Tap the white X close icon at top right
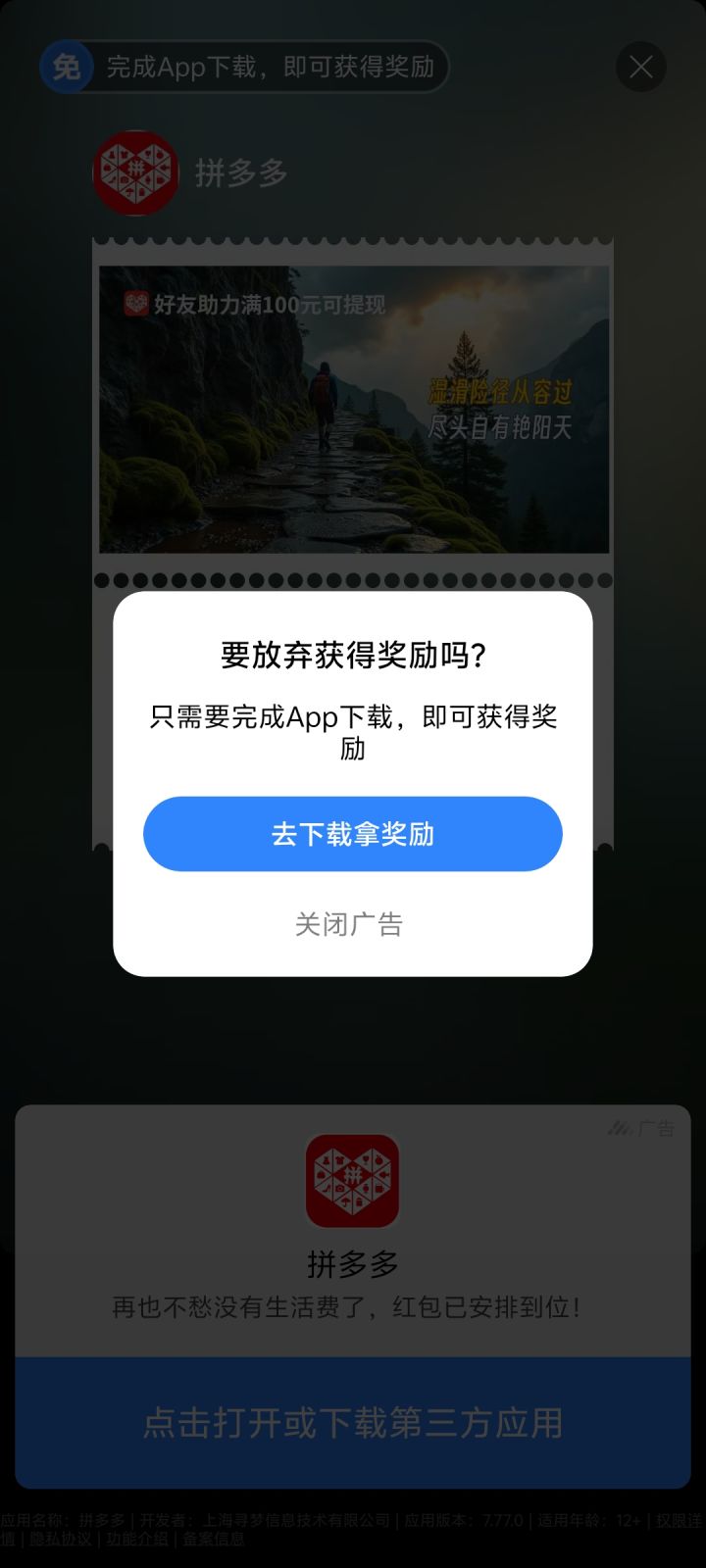The image size is (706, 1568). pyautogui.click(x=641, y=67)
